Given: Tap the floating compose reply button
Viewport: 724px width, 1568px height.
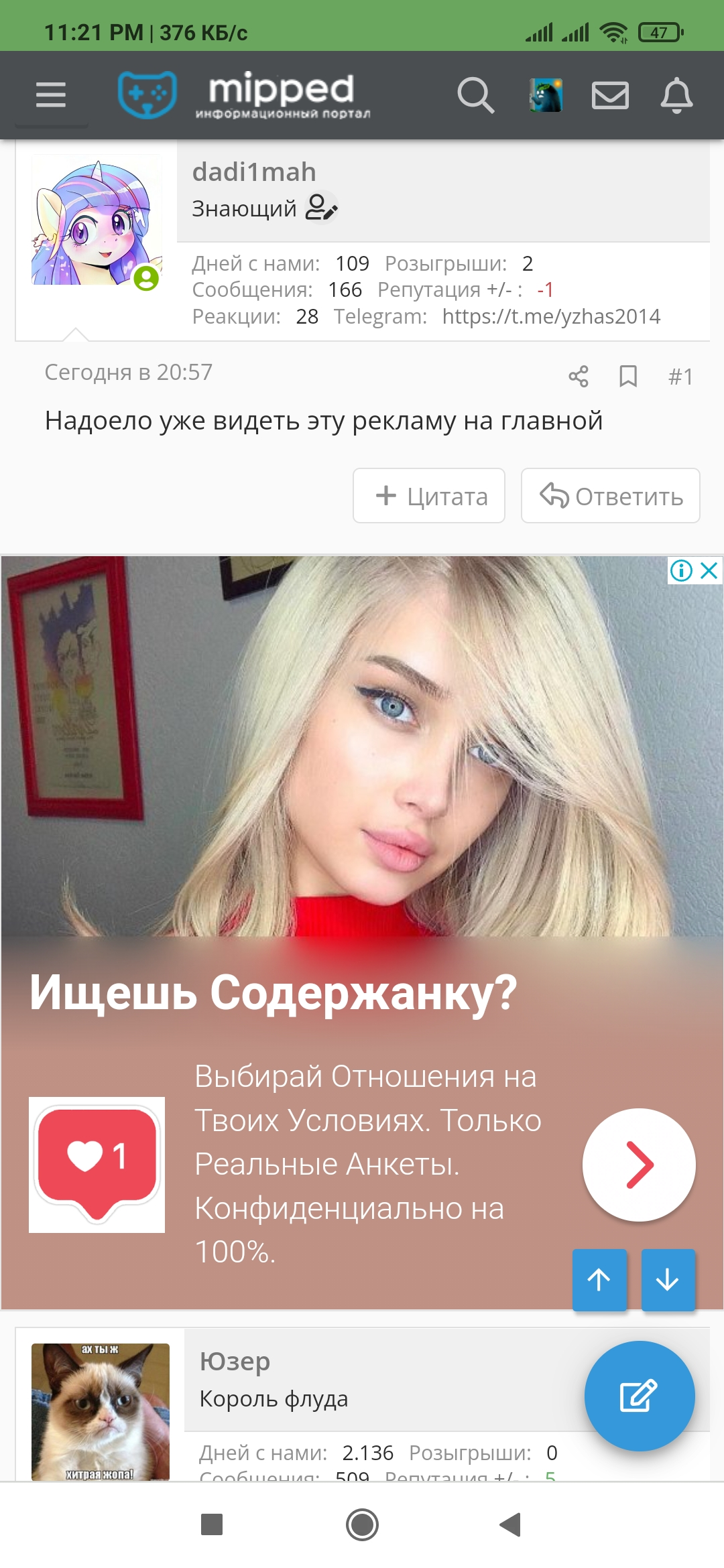Looking at the screenshot, I should click(x=640, y=1396).
